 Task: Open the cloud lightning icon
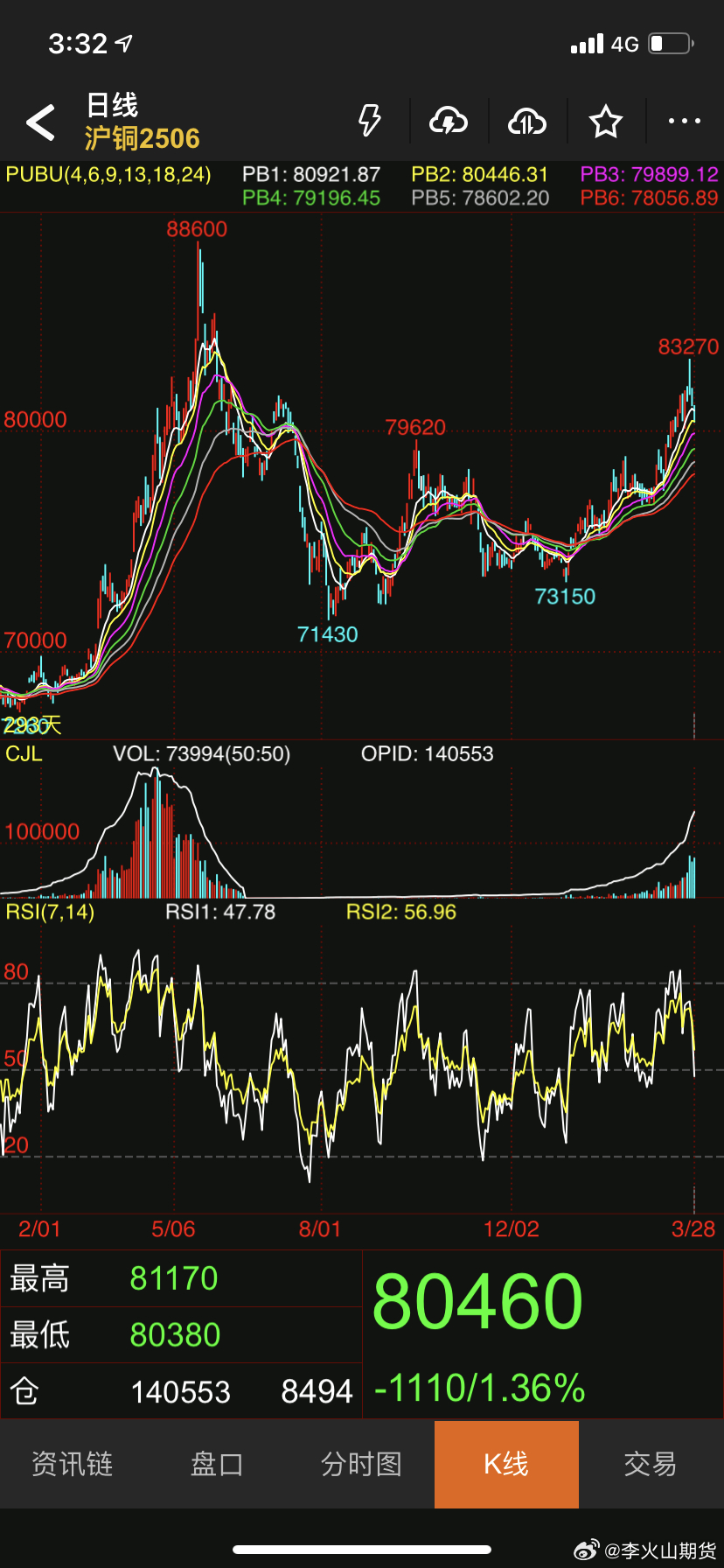(x=449, y=121)
